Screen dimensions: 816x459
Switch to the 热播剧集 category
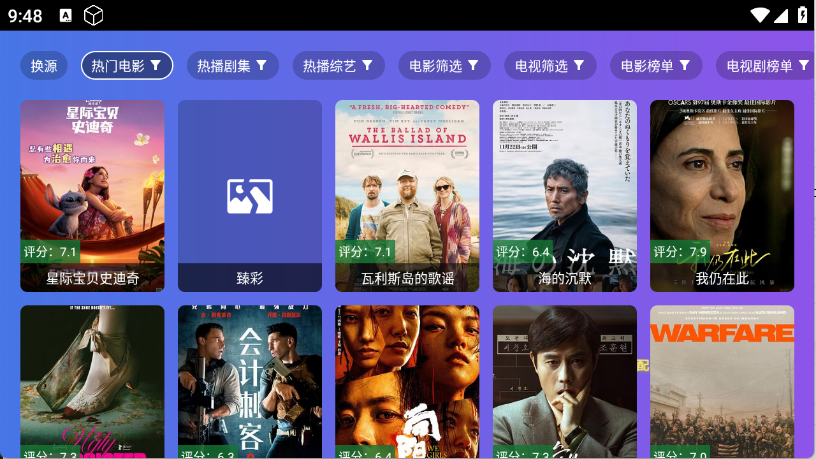[x=232, y=66]
